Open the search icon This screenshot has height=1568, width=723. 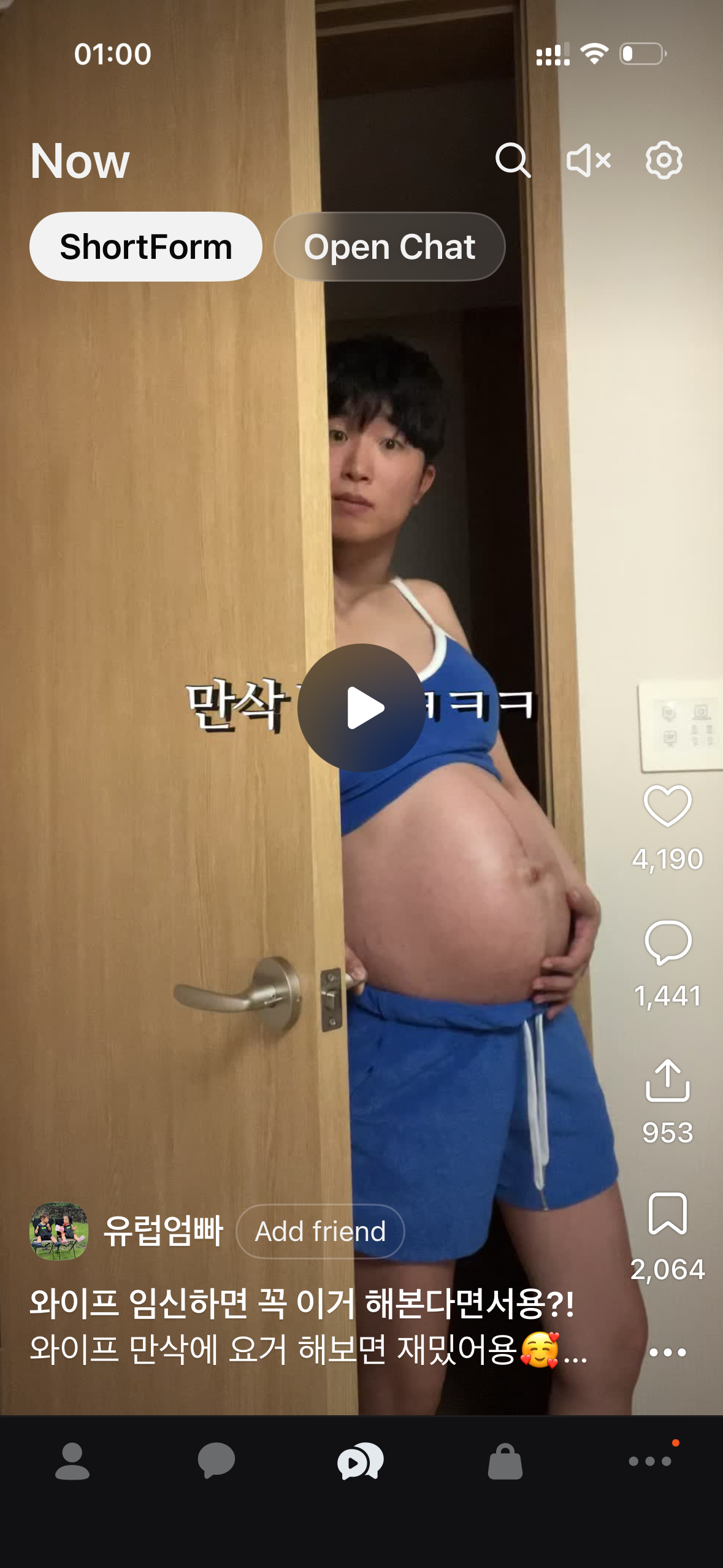point(512,161)
